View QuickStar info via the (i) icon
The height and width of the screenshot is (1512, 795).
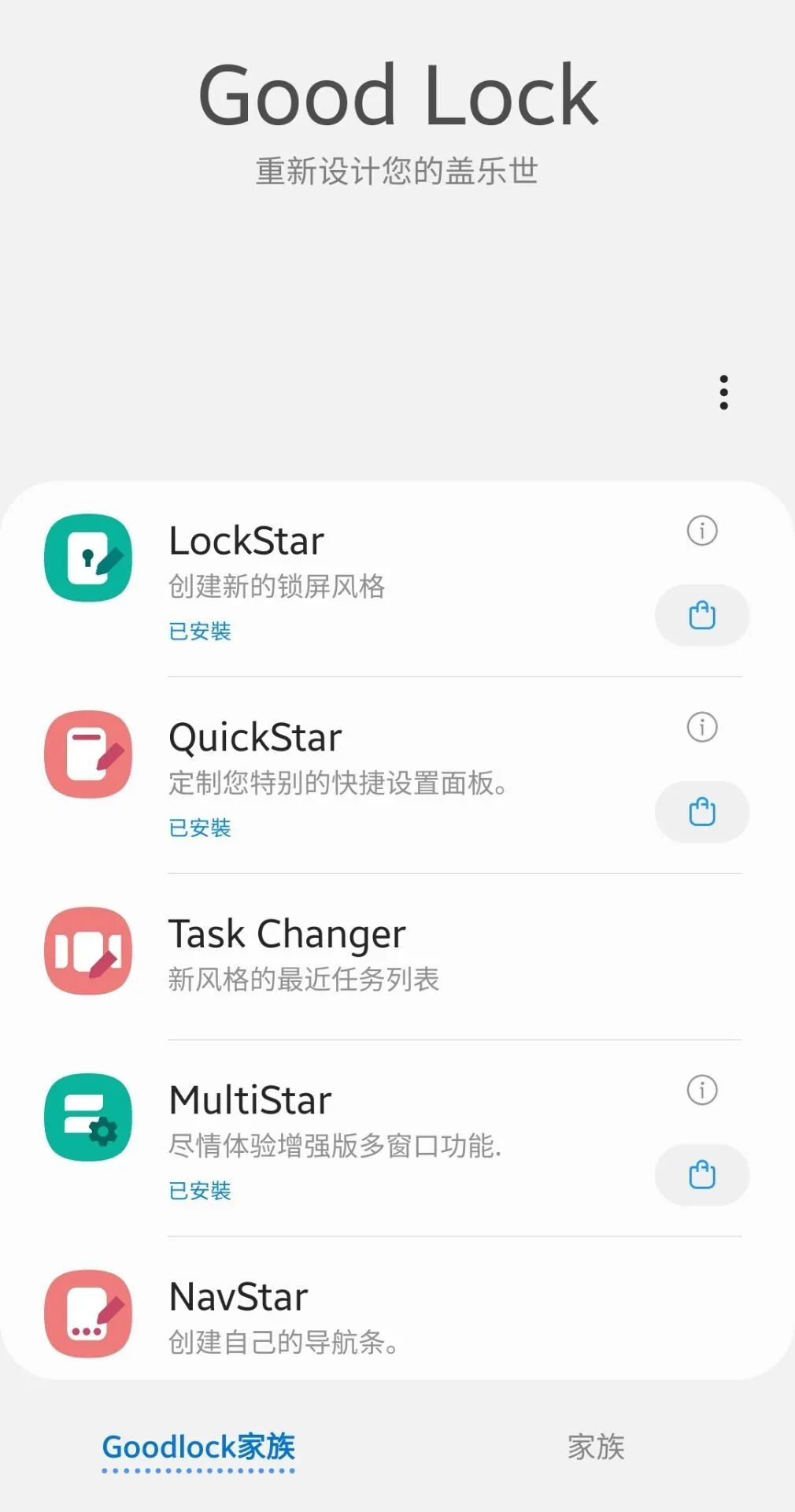(x=701, y=728)
